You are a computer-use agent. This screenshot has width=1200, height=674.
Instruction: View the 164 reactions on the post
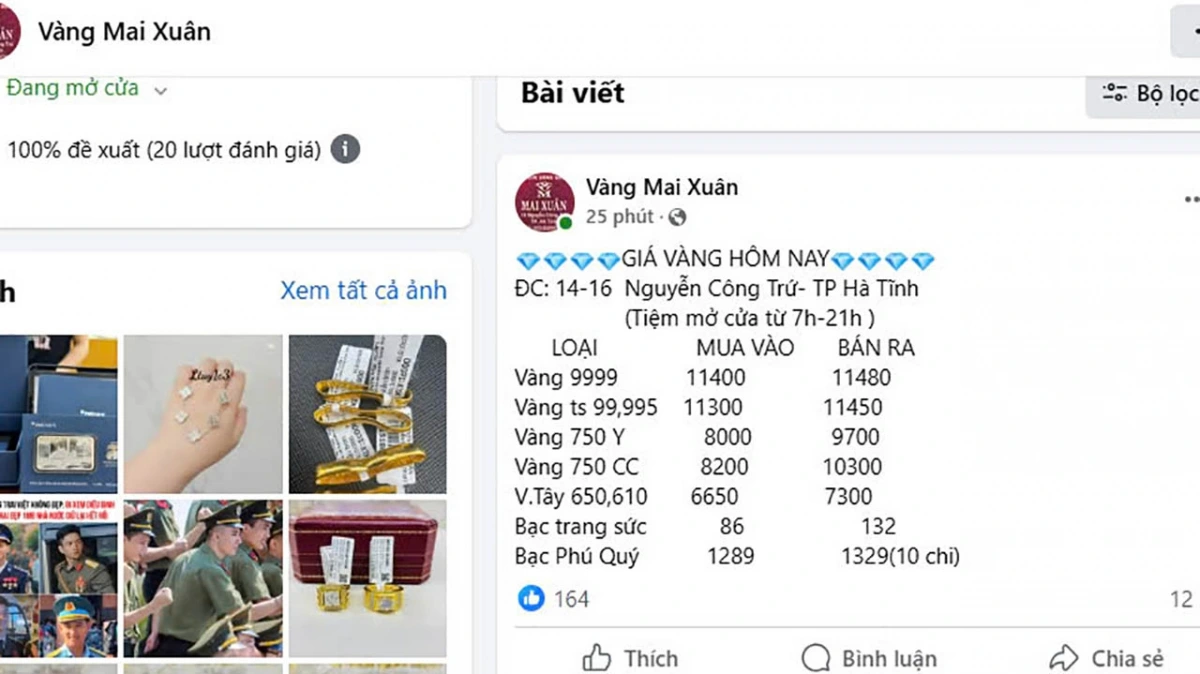click(x=554, y=599)
